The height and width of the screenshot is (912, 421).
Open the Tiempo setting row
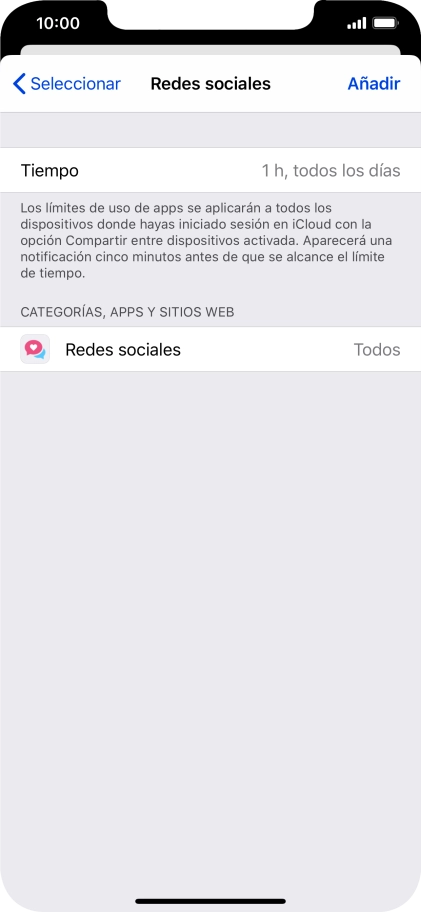pyautogui.click(x=210, y=170)
